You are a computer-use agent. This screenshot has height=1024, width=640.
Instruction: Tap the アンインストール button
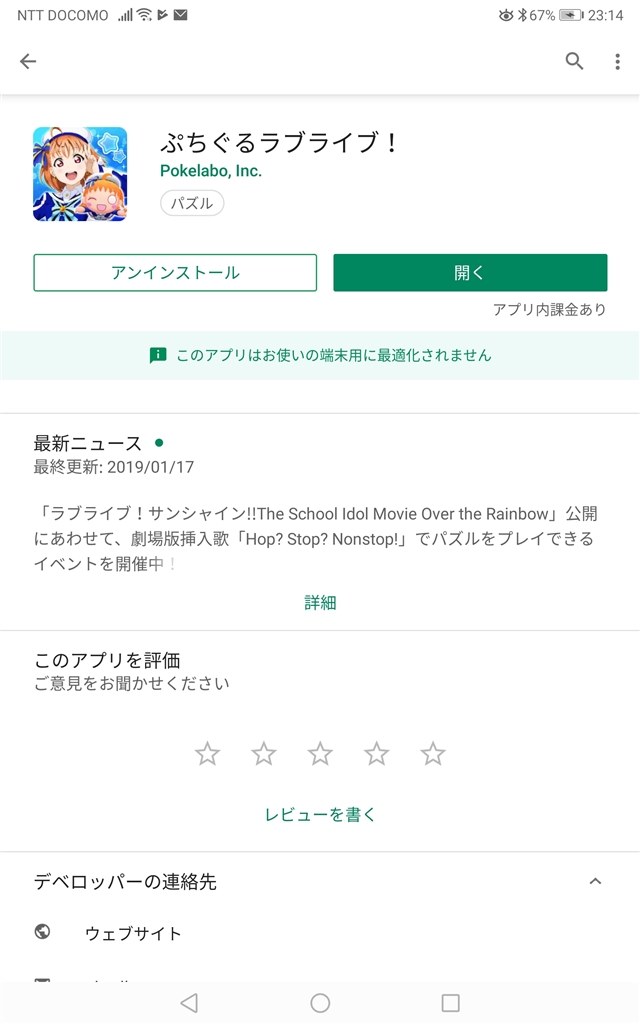pyautogui.click(x=175, y=273)
